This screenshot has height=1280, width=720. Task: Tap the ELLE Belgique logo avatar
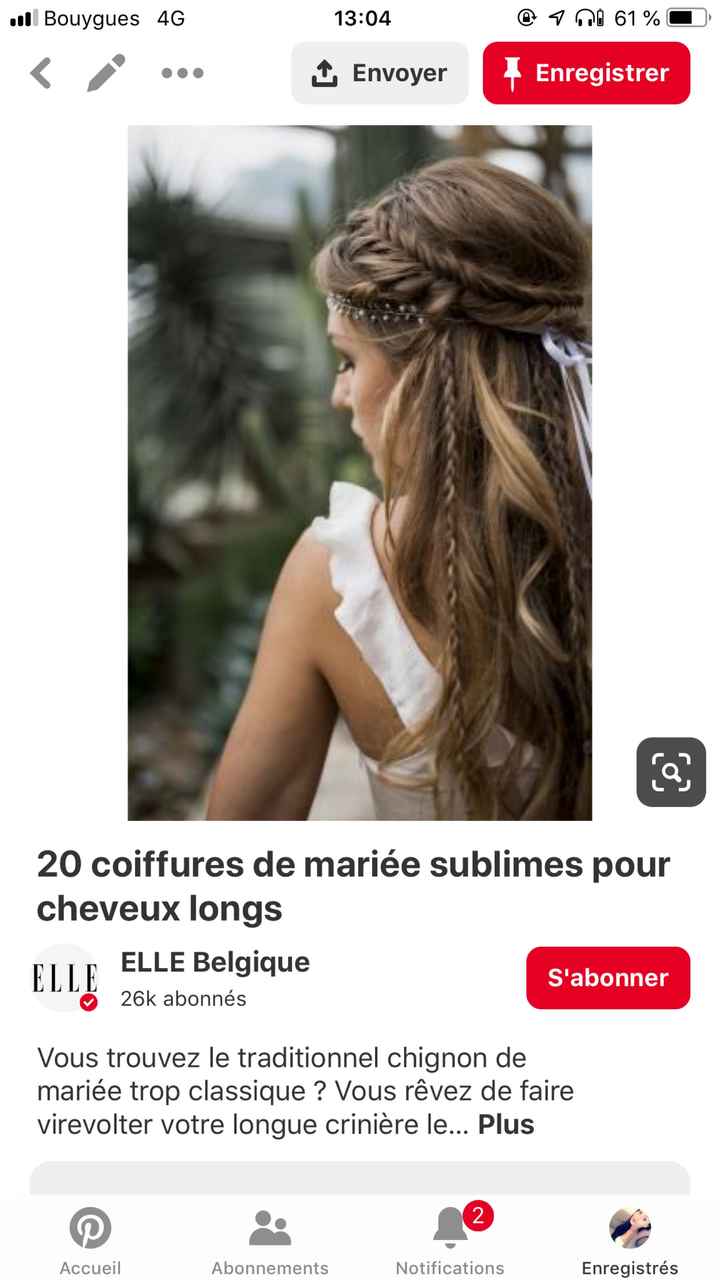click(63, 977)
